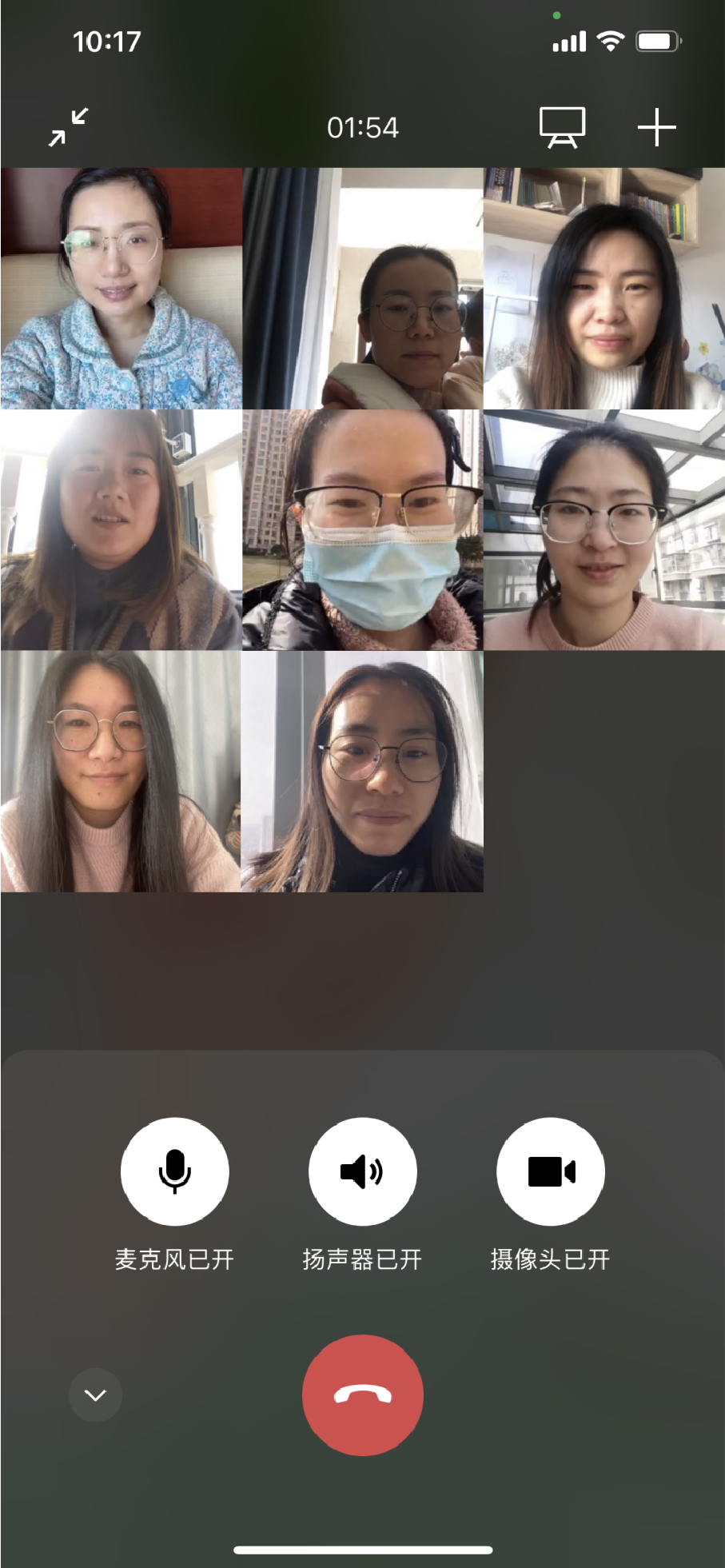The height and width of the screenshot is (1568, 725).
Task: Select the video in front of the bookshelf
Action: pos(604,289)
